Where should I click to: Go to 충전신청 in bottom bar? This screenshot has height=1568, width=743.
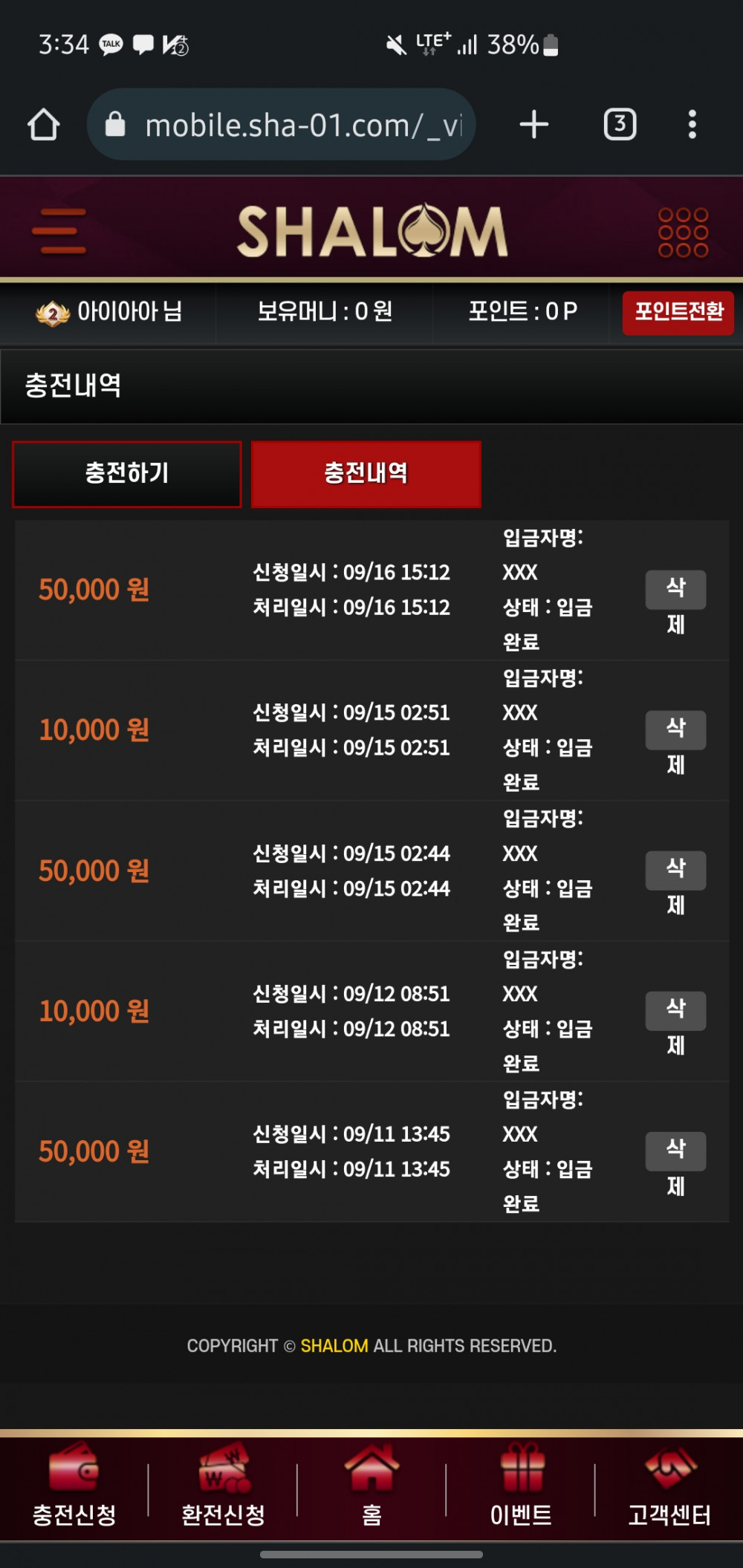tap(74, 1486)
